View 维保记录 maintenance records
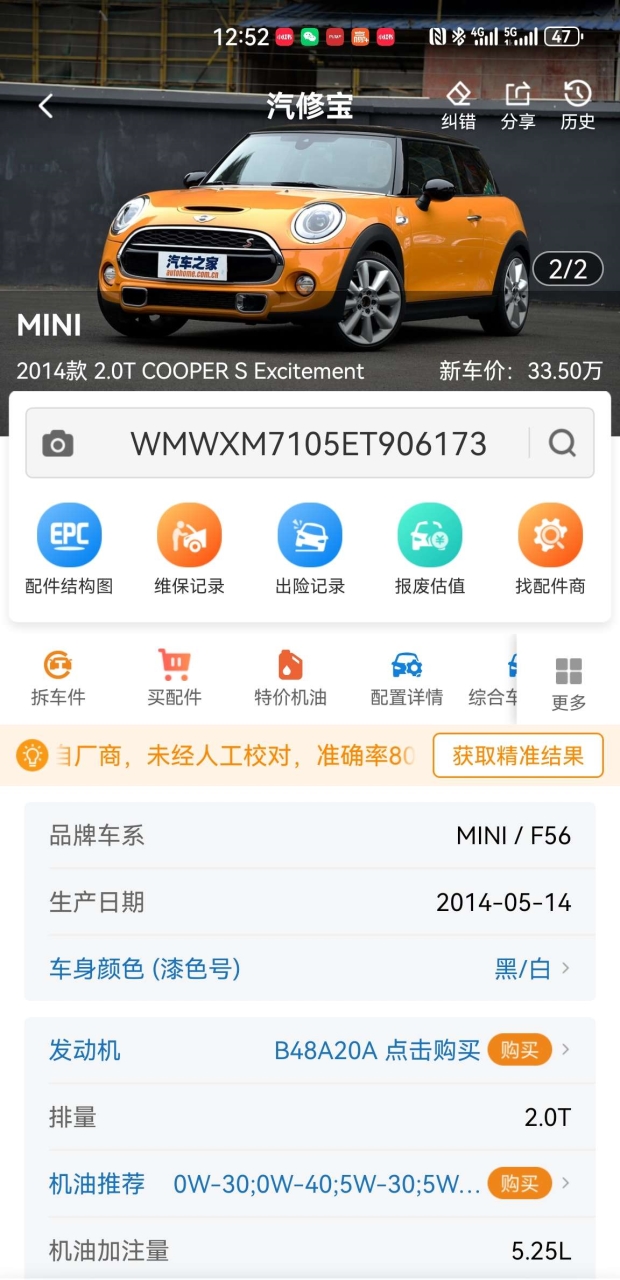 click(189, 550)
